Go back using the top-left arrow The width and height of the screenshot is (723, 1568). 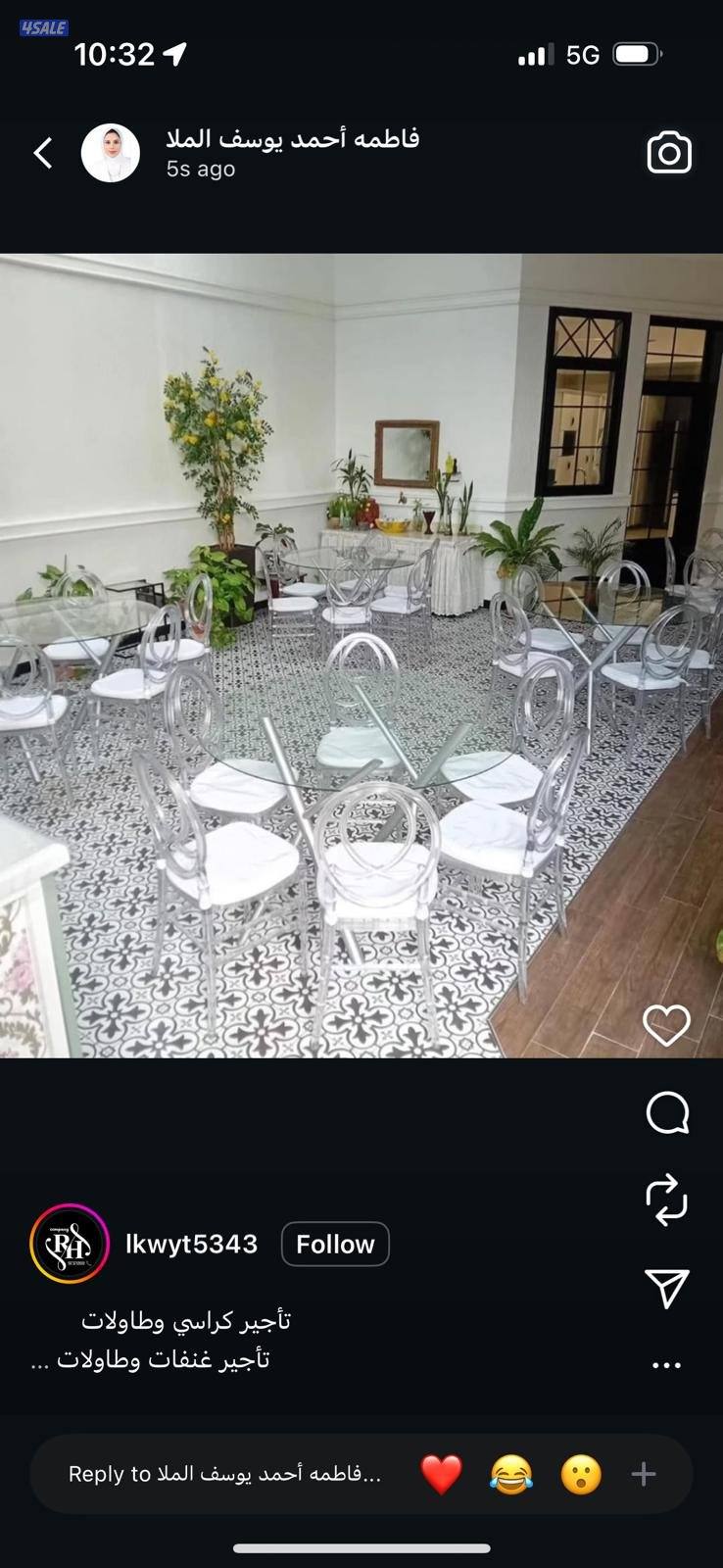point(43,153)
